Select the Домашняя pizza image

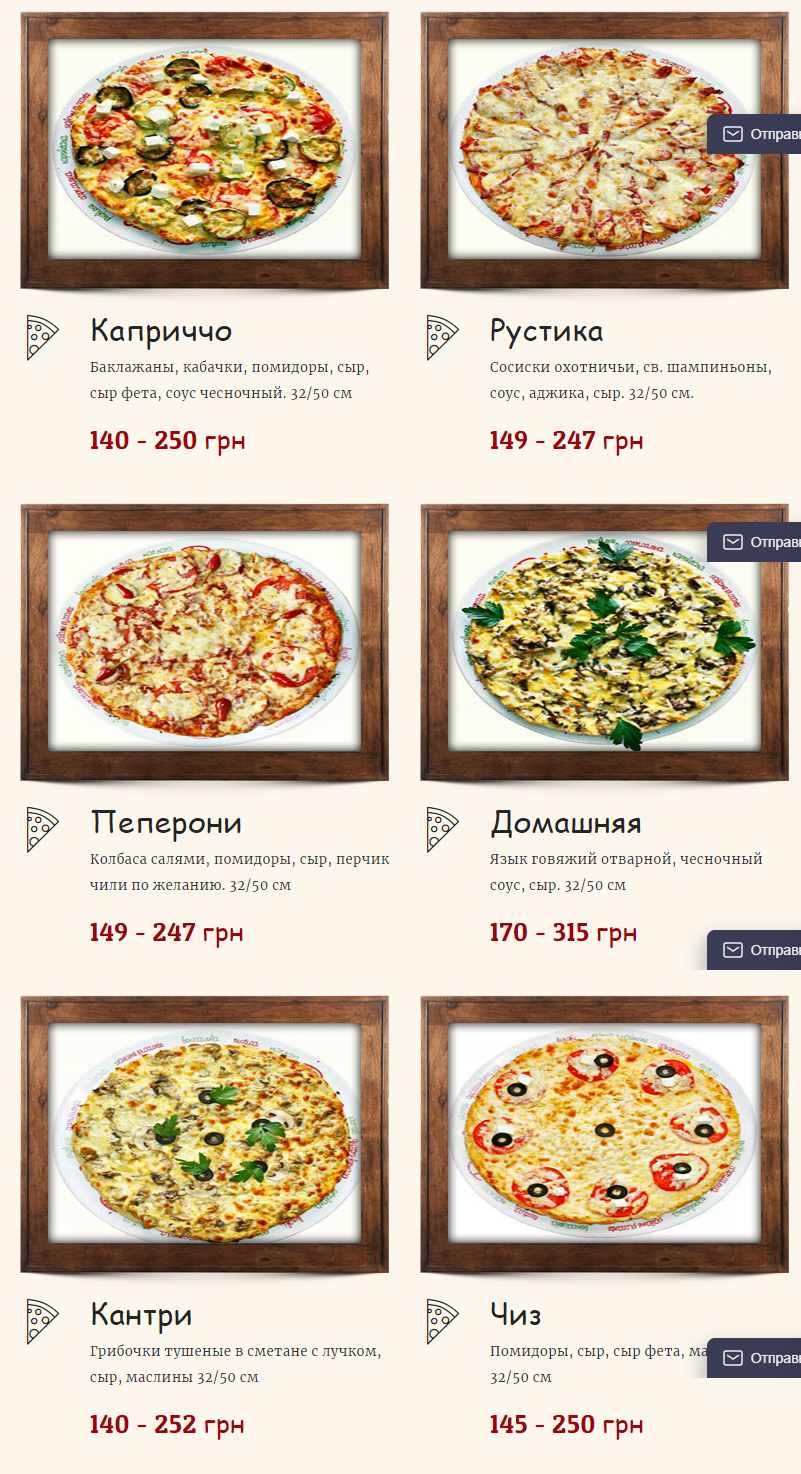click(604, 643)
